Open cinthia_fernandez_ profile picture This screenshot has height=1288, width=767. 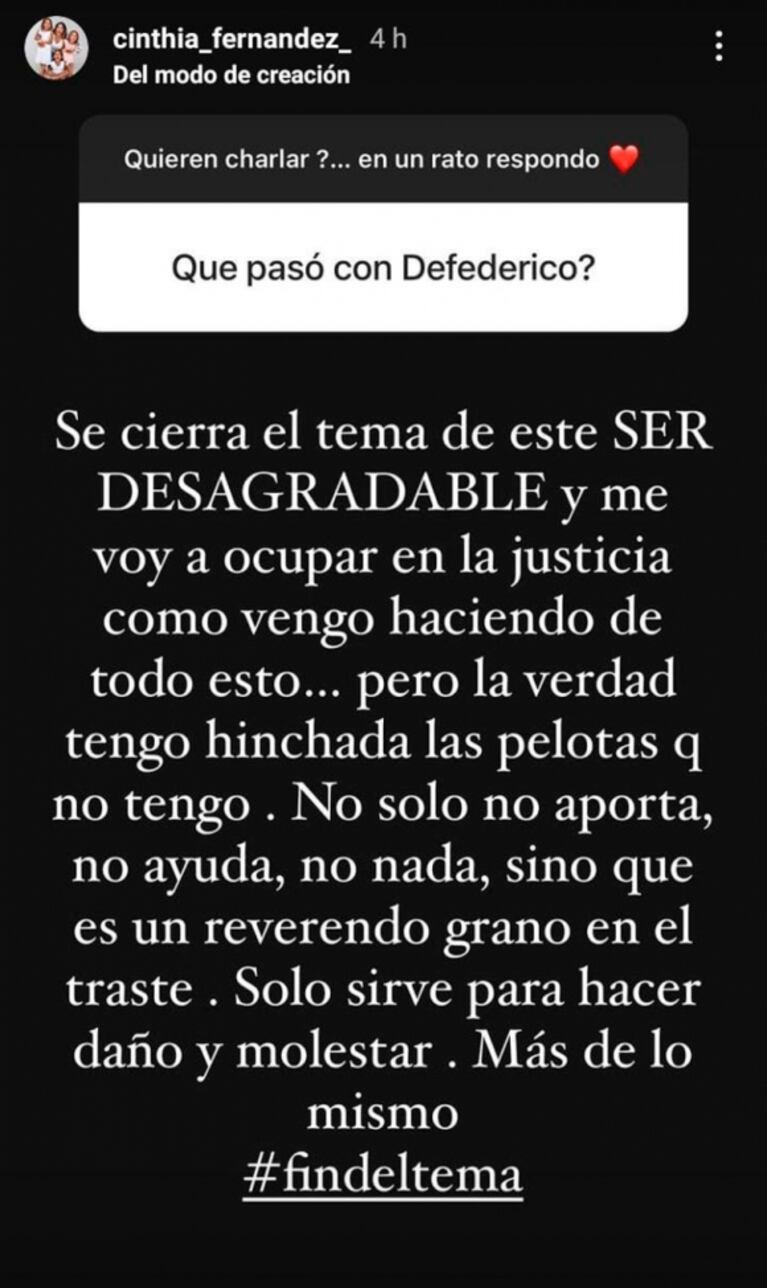coord(57,48)
